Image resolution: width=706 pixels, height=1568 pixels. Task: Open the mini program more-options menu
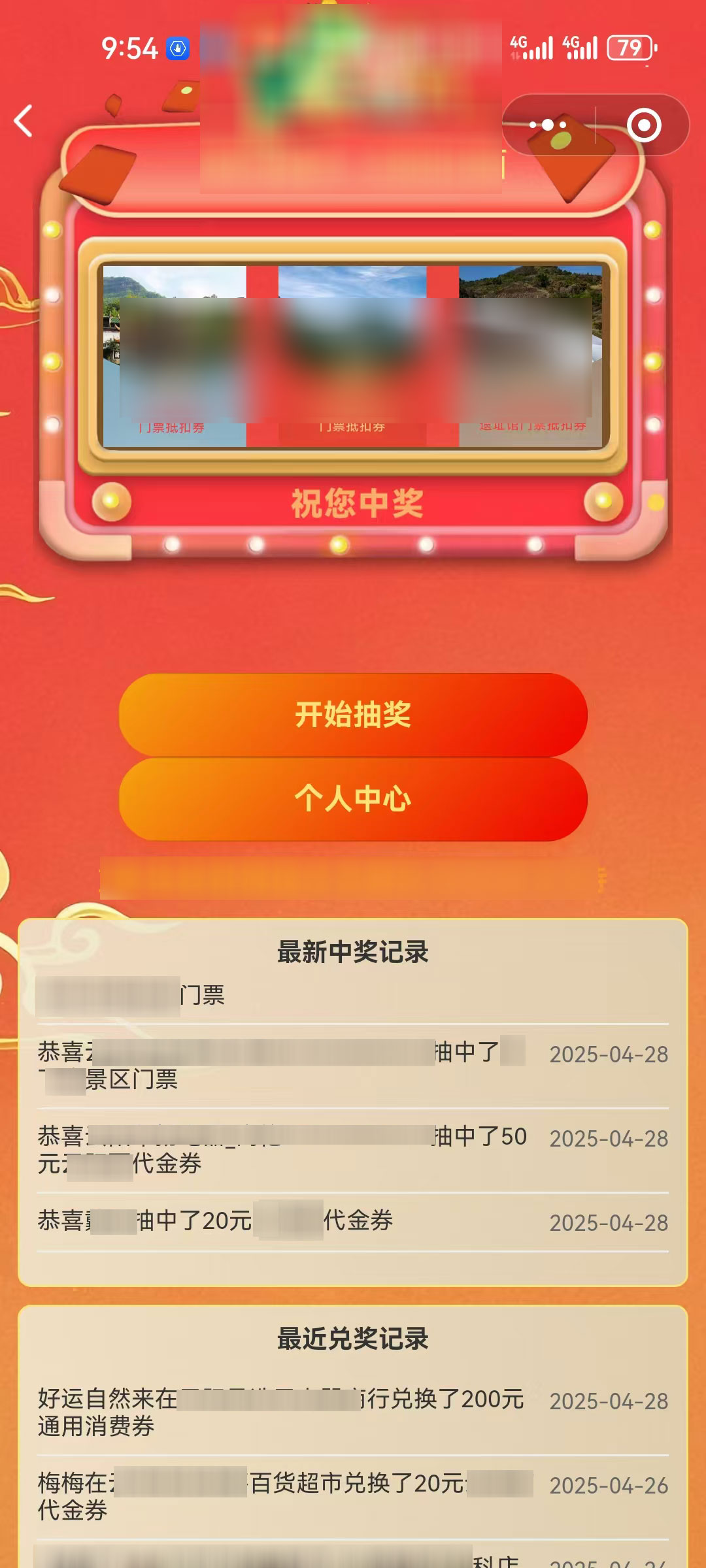548,125
